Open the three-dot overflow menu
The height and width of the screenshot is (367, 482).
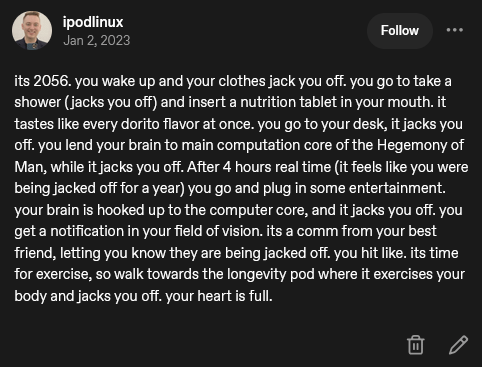point(455,30)
